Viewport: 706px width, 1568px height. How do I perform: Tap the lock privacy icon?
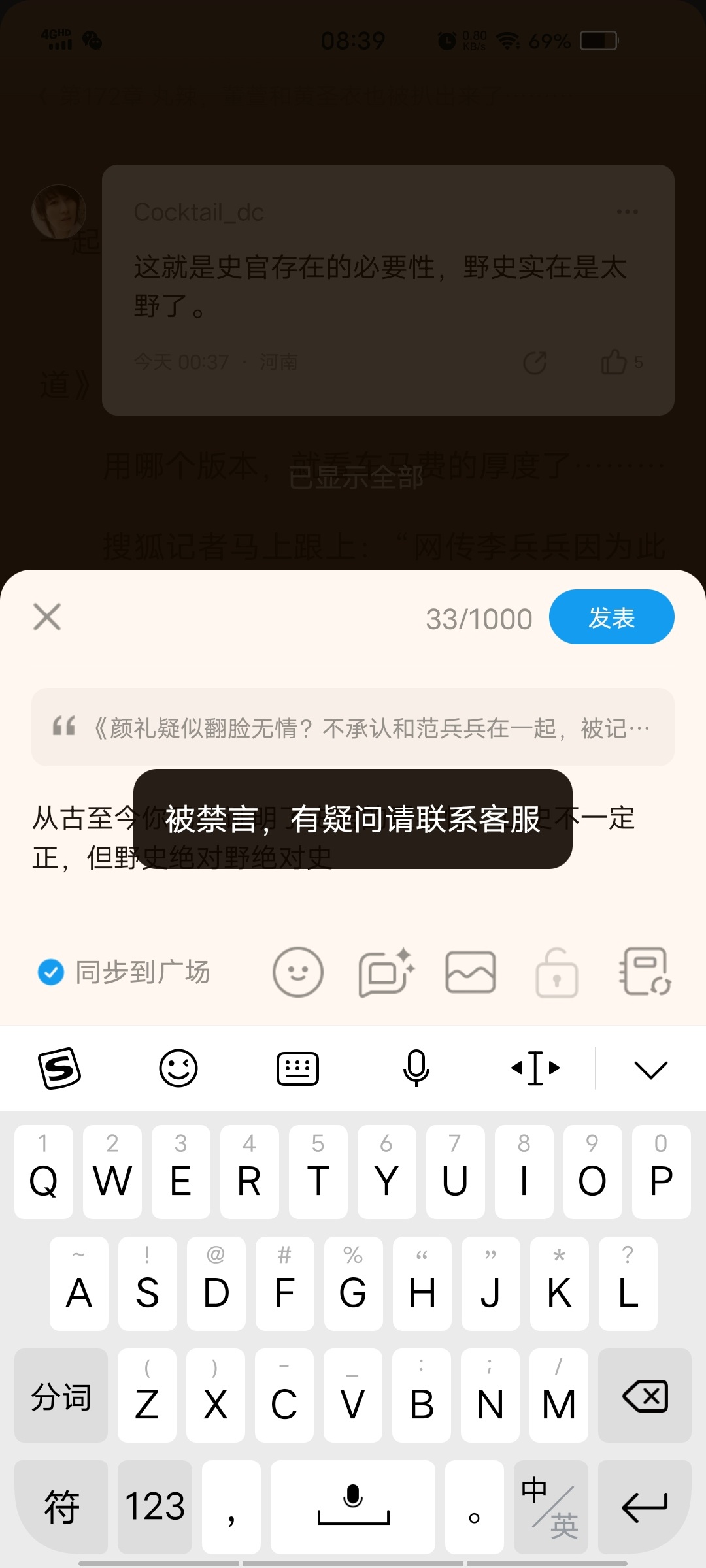click(557, 972)
